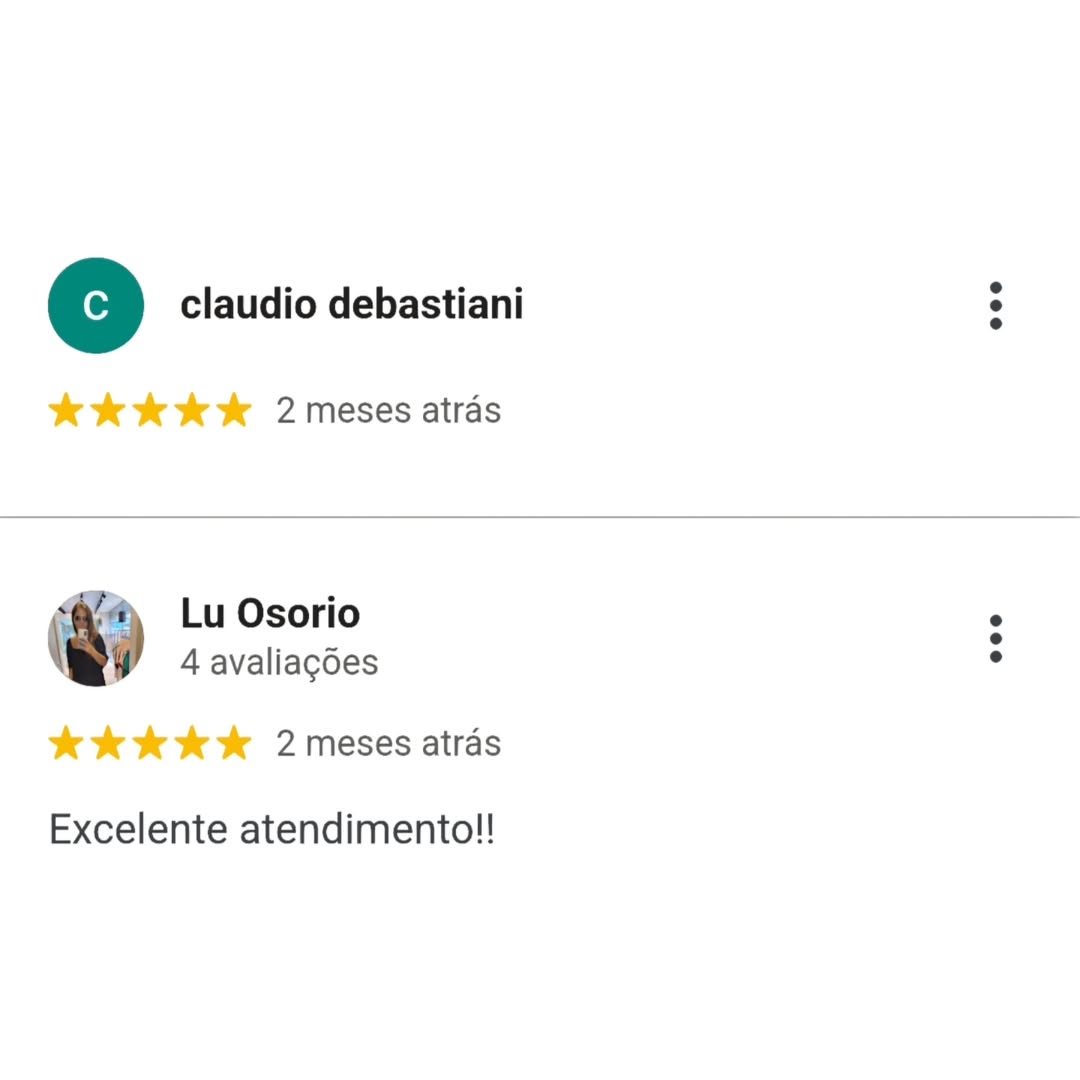View claudio debastiani's reviewer profile
The image size is (1080, 1080).
point(351,304)
